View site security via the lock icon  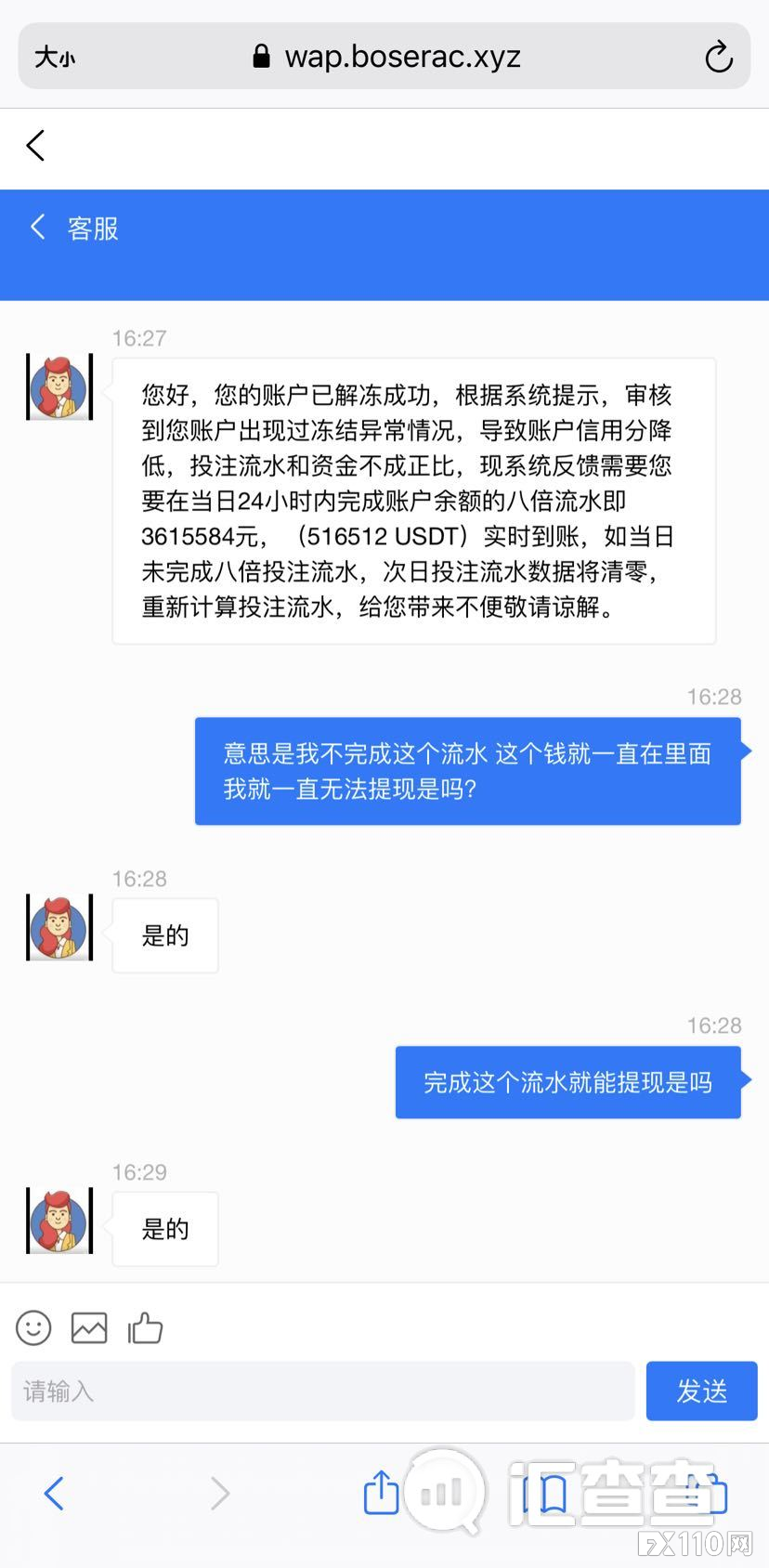(x=261, y=56)
